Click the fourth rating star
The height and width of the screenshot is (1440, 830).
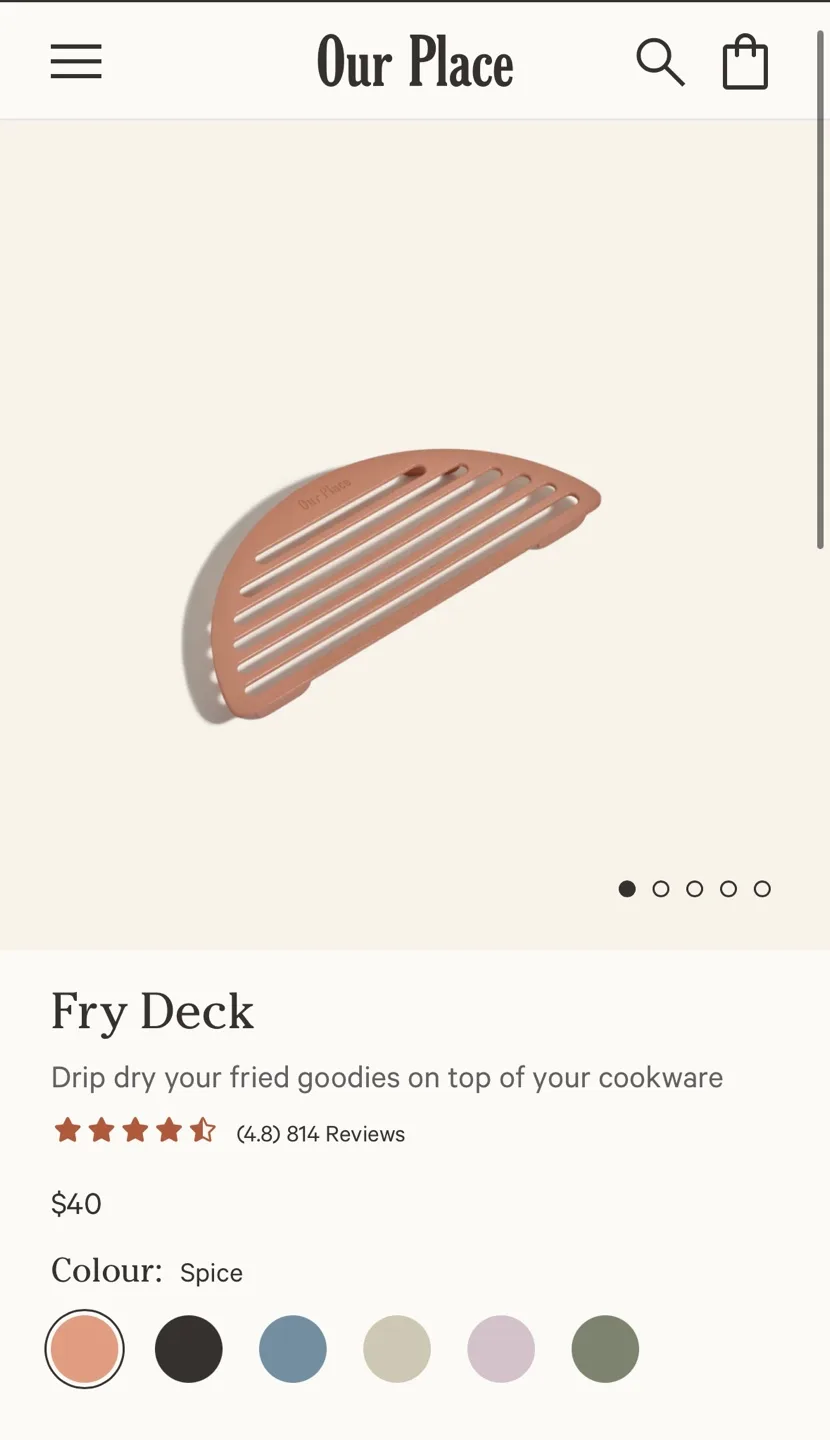(x=169, y=1129)
